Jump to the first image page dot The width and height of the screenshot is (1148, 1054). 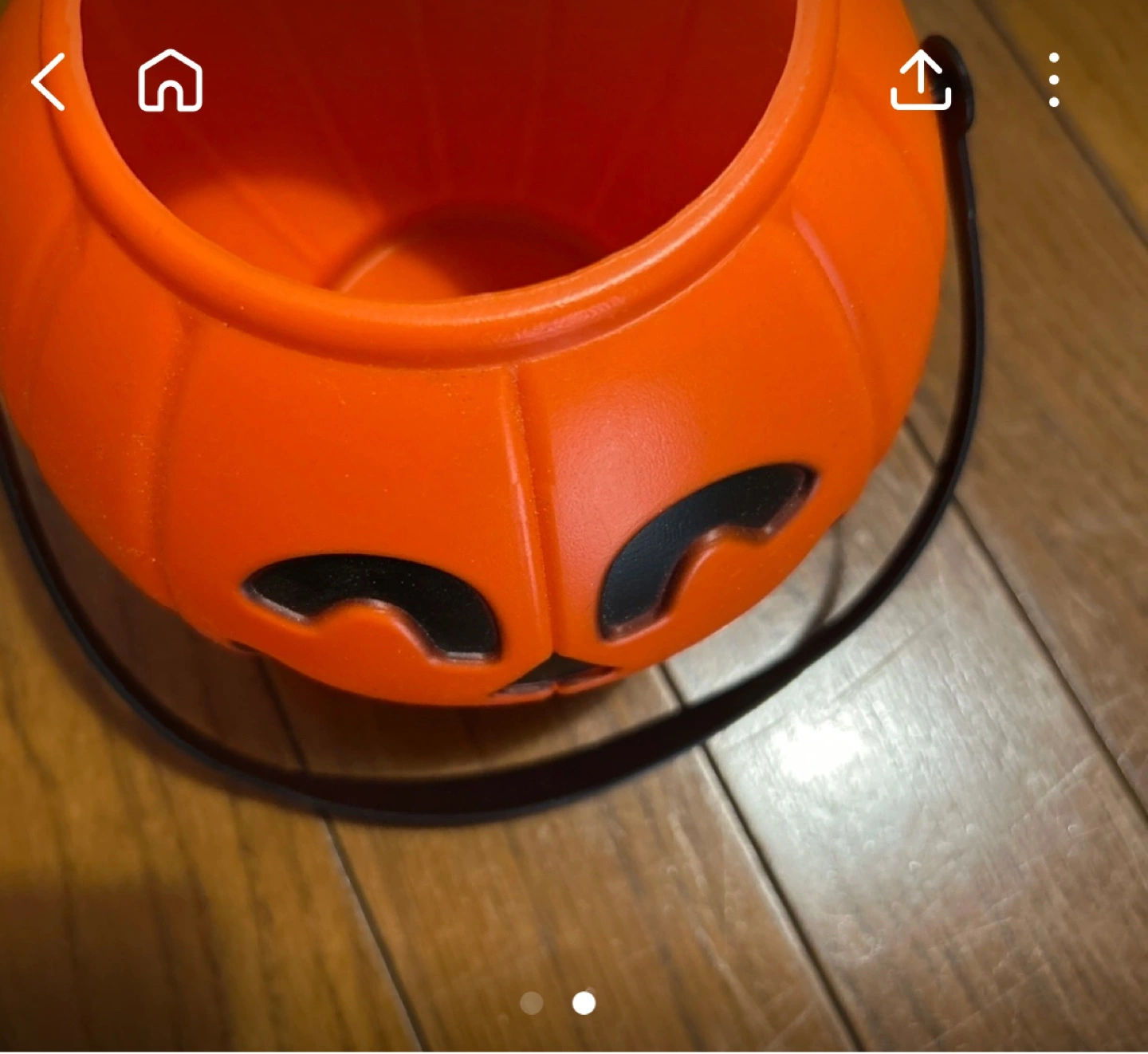(532, 1003)
